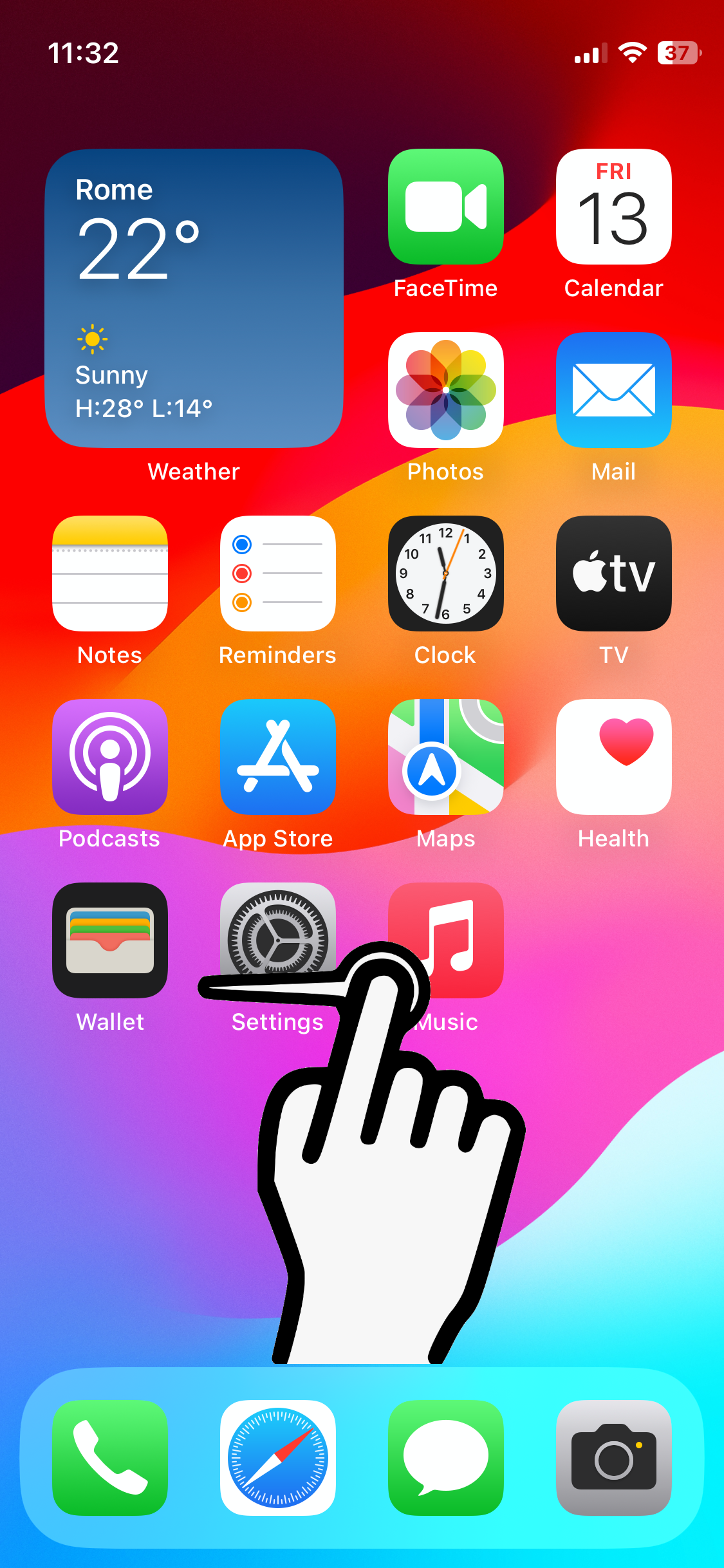
Task: Open the Calendar app
Action: [x=613, y=207]
